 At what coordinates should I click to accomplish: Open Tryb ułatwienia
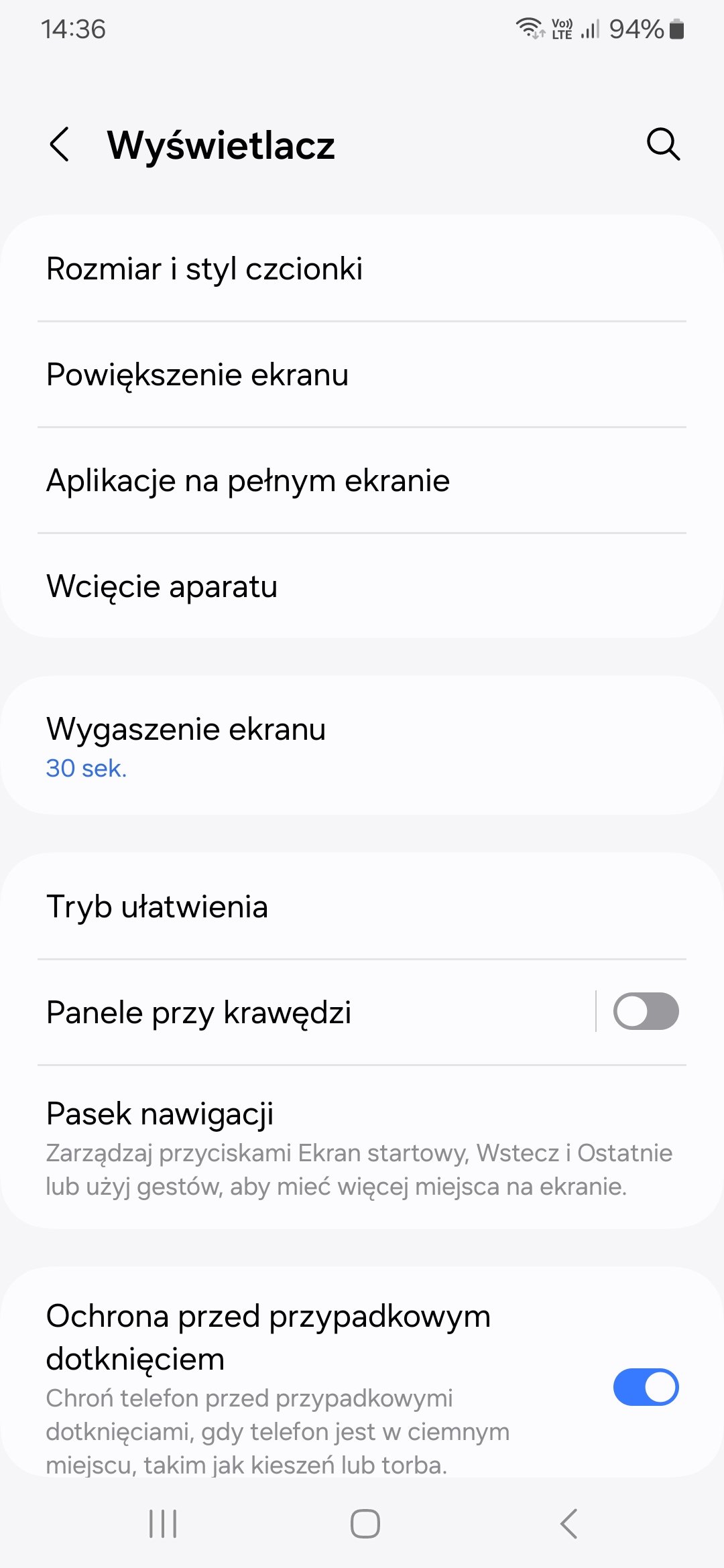(362, 907)
